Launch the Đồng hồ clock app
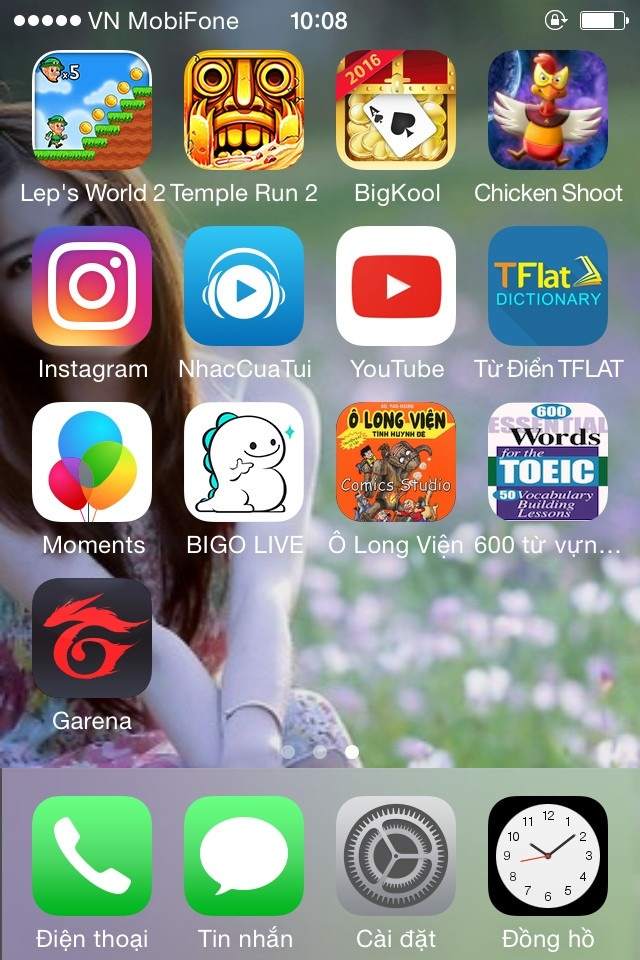Image resolution: width=640 pixels, height=960 pixels. 548,856
